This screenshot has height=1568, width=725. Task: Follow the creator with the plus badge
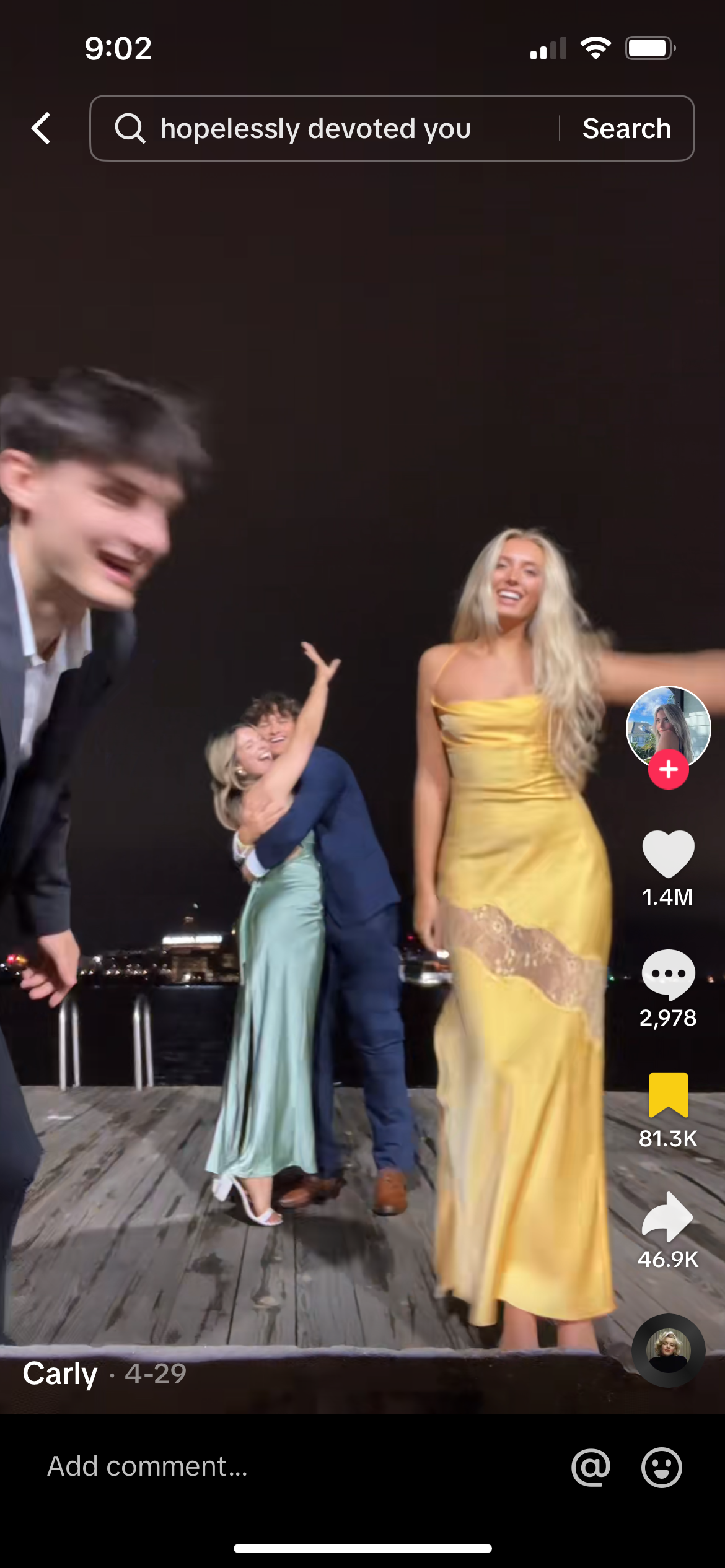click(668, 770)
